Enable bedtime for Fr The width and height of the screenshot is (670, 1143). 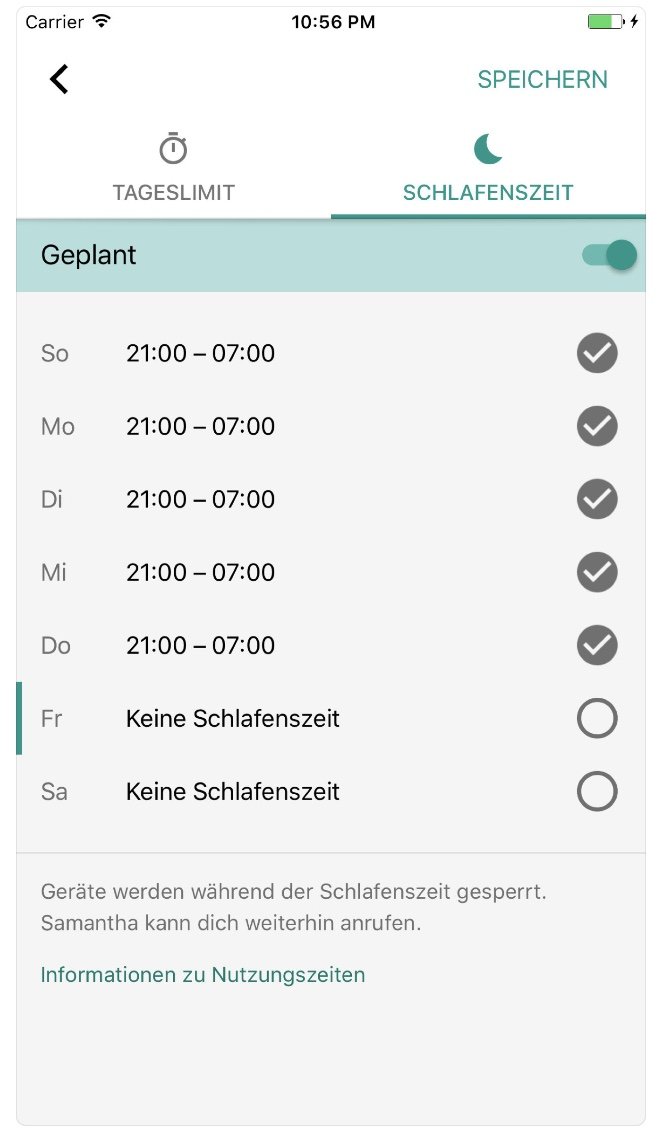[597, 718]
